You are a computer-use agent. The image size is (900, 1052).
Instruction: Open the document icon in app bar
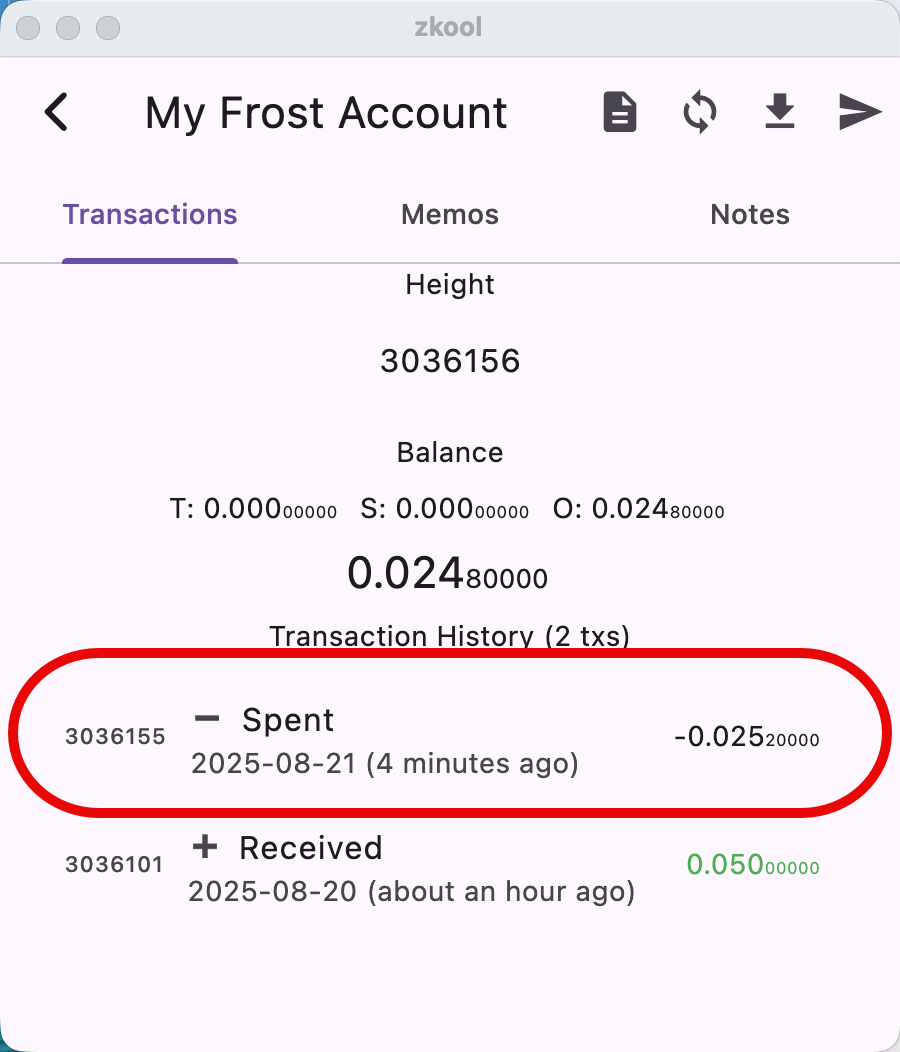tap(620, 112)
